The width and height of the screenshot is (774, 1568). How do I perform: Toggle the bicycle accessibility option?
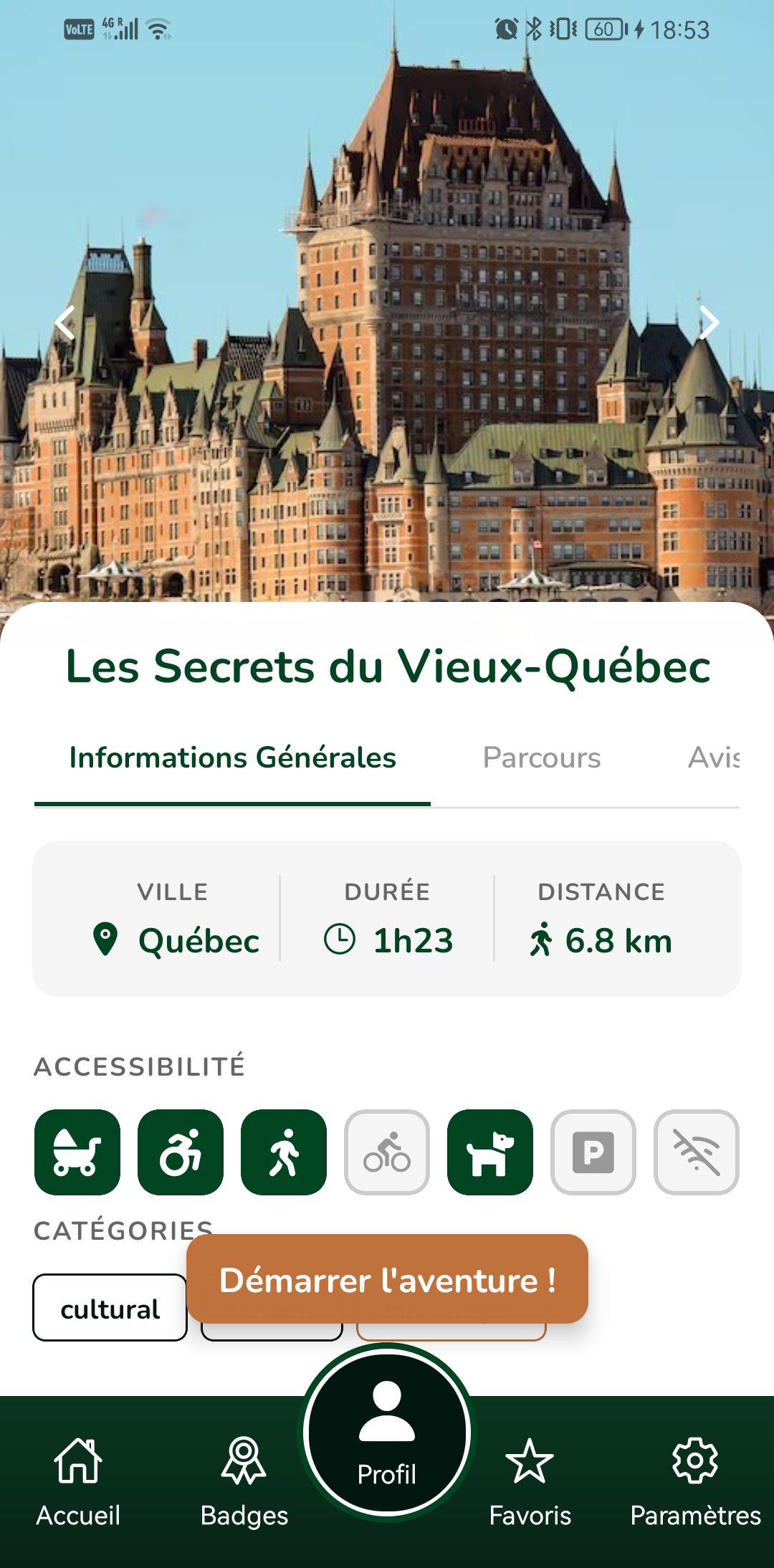386,1152
